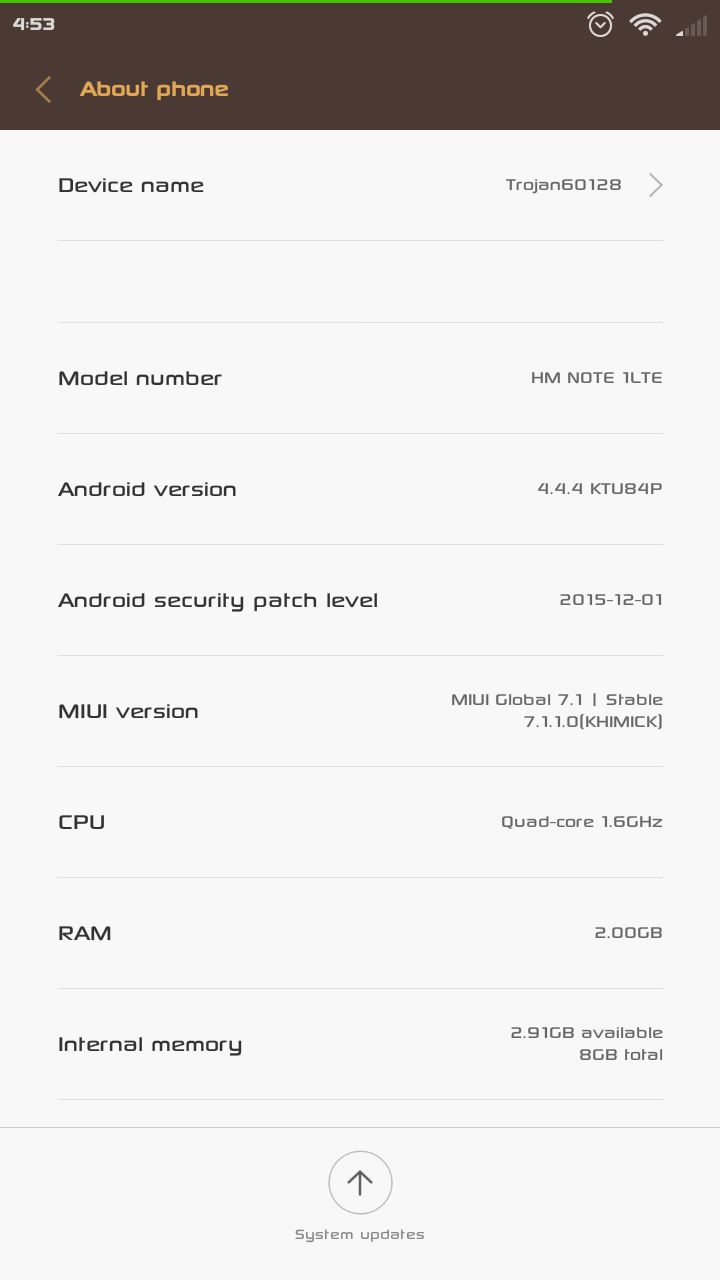This screenshot has height=1280, width=720.
Task: Go back from About phone
Action: tap(43, 89)
